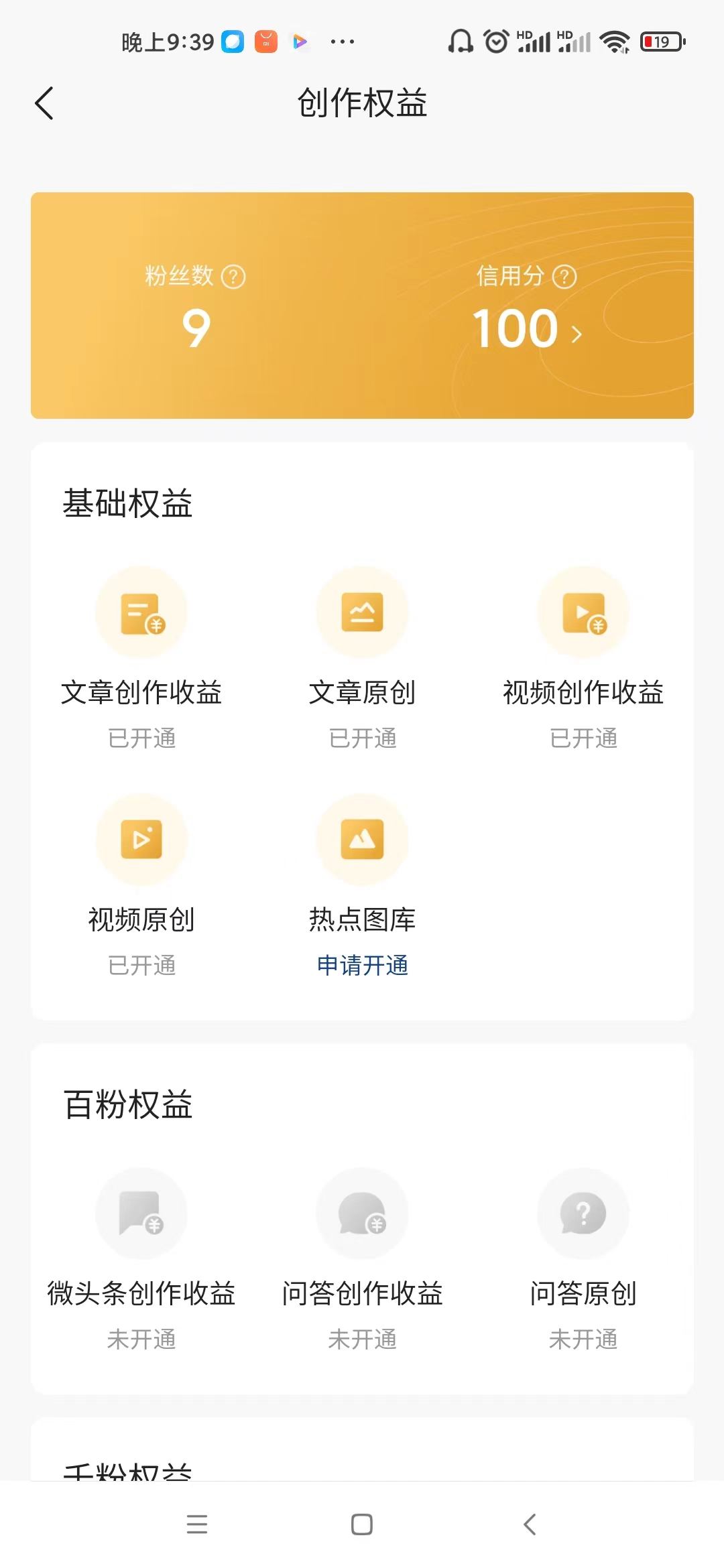
Task: Apply for 热点图库 via 申请开通 link
Action: [x=362, y=965]
